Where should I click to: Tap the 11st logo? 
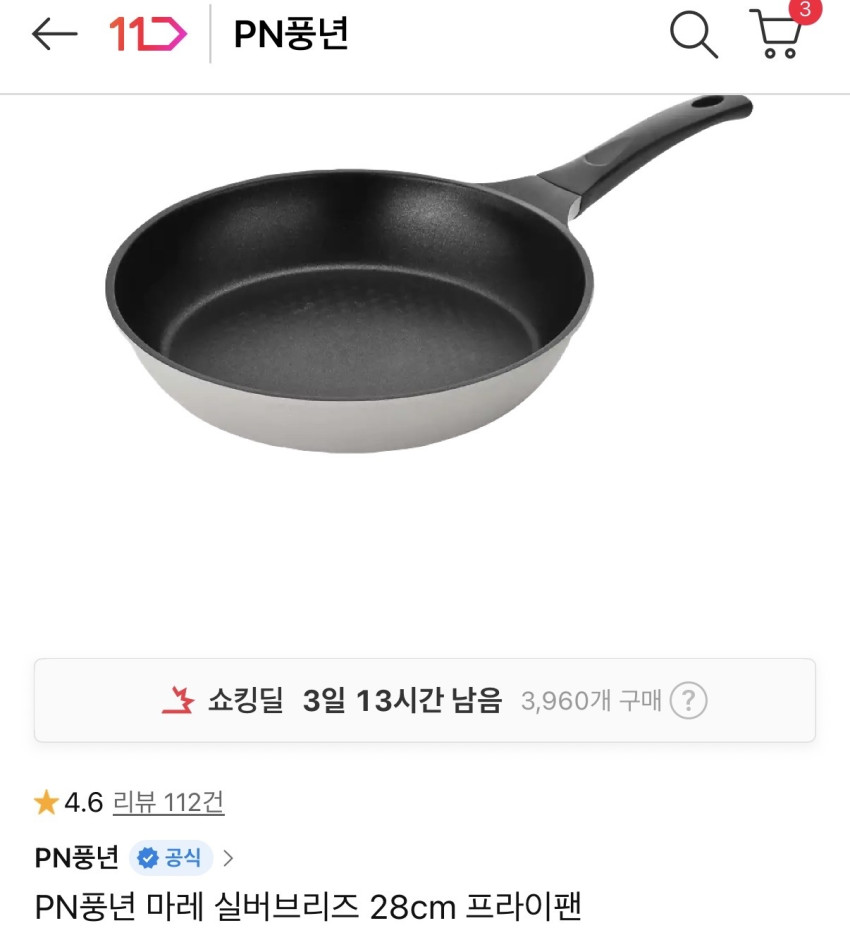[x=147, y=34]
